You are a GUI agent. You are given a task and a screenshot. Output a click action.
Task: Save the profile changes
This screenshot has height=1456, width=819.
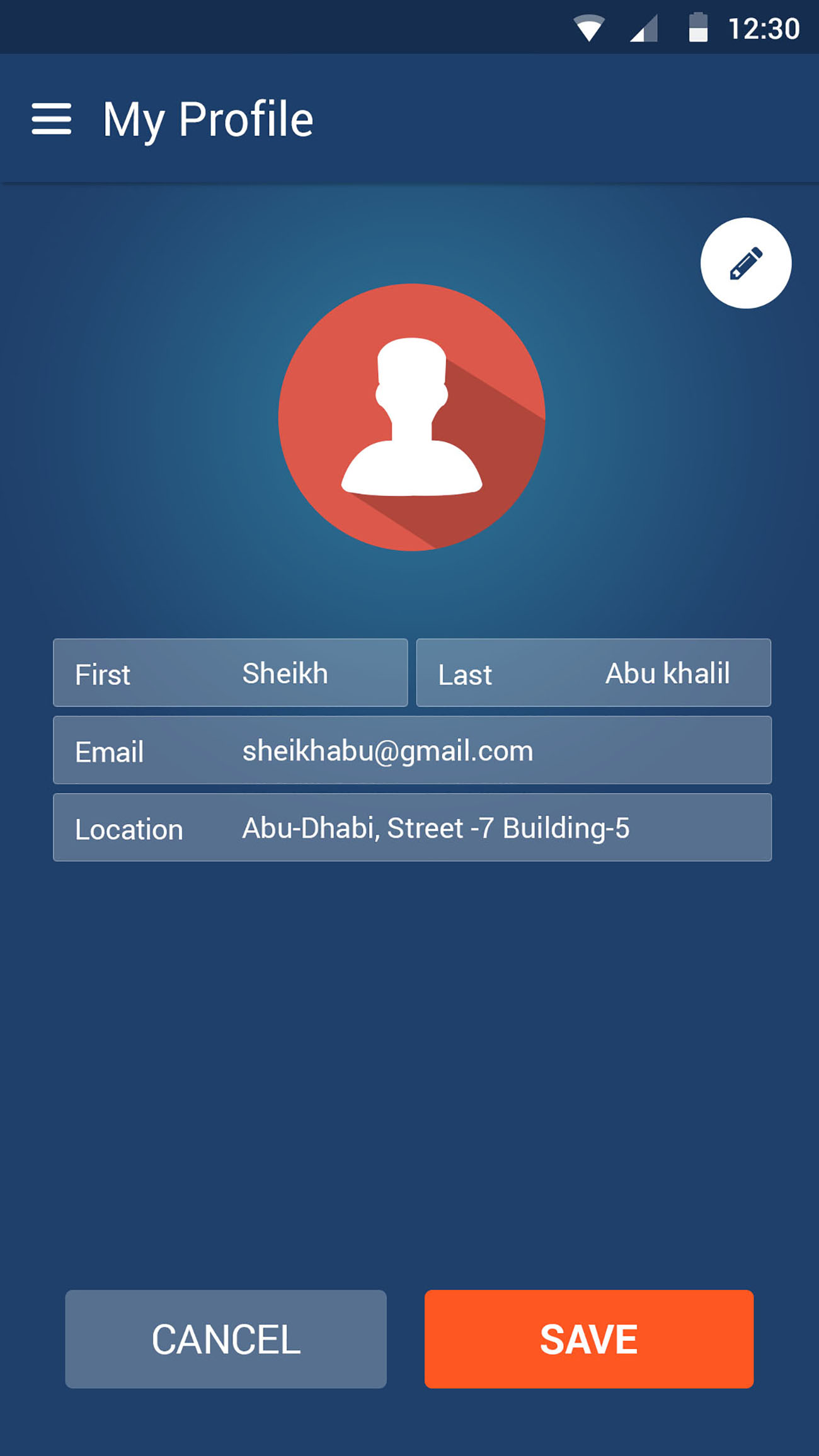click(588, 1339)
